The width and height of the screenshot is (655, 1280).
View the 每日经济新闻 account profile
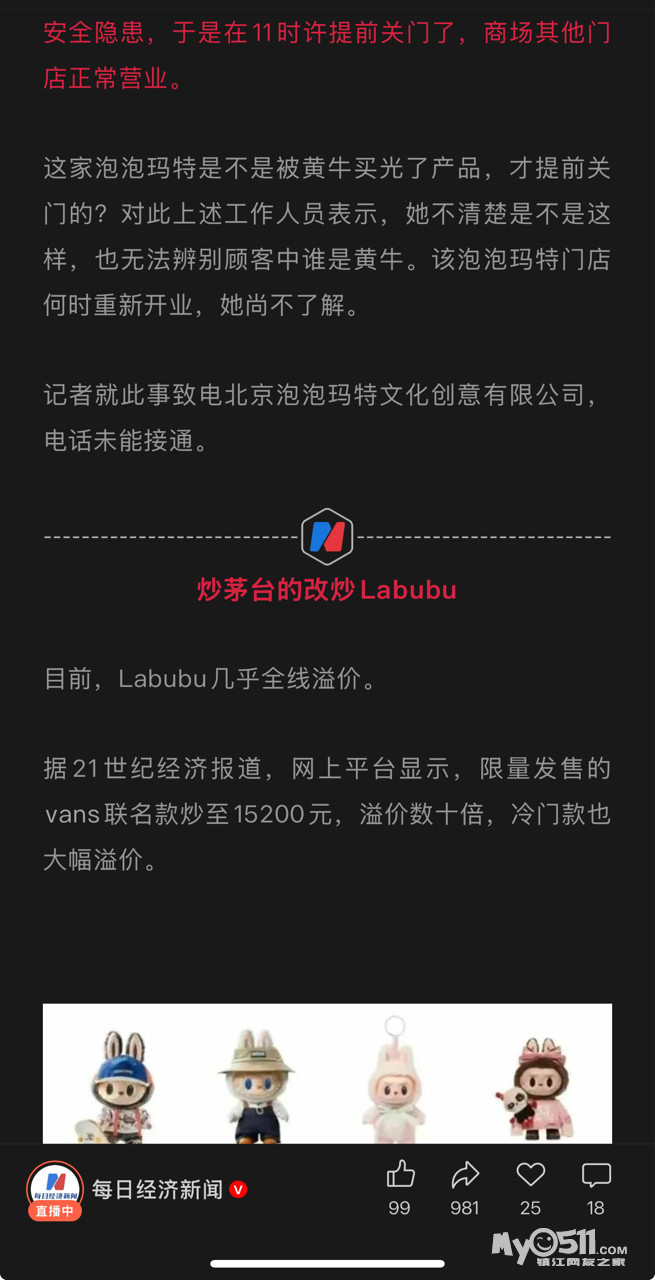tap(157, 1189)
